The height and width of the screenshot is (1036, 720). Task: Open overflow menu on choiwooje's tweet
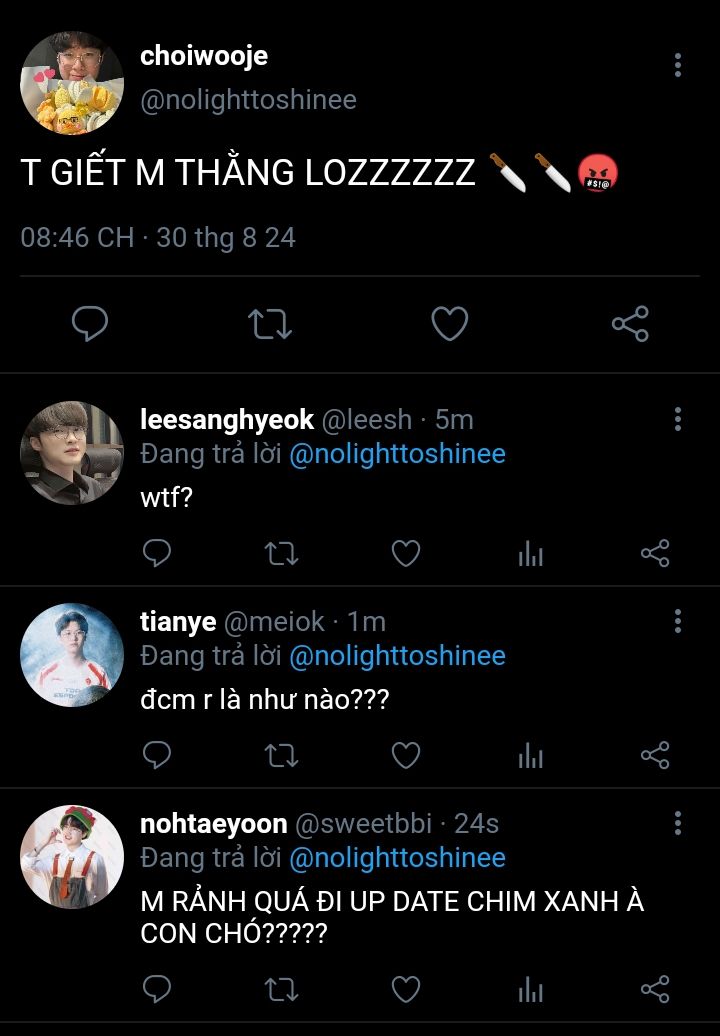pos(677,66)
